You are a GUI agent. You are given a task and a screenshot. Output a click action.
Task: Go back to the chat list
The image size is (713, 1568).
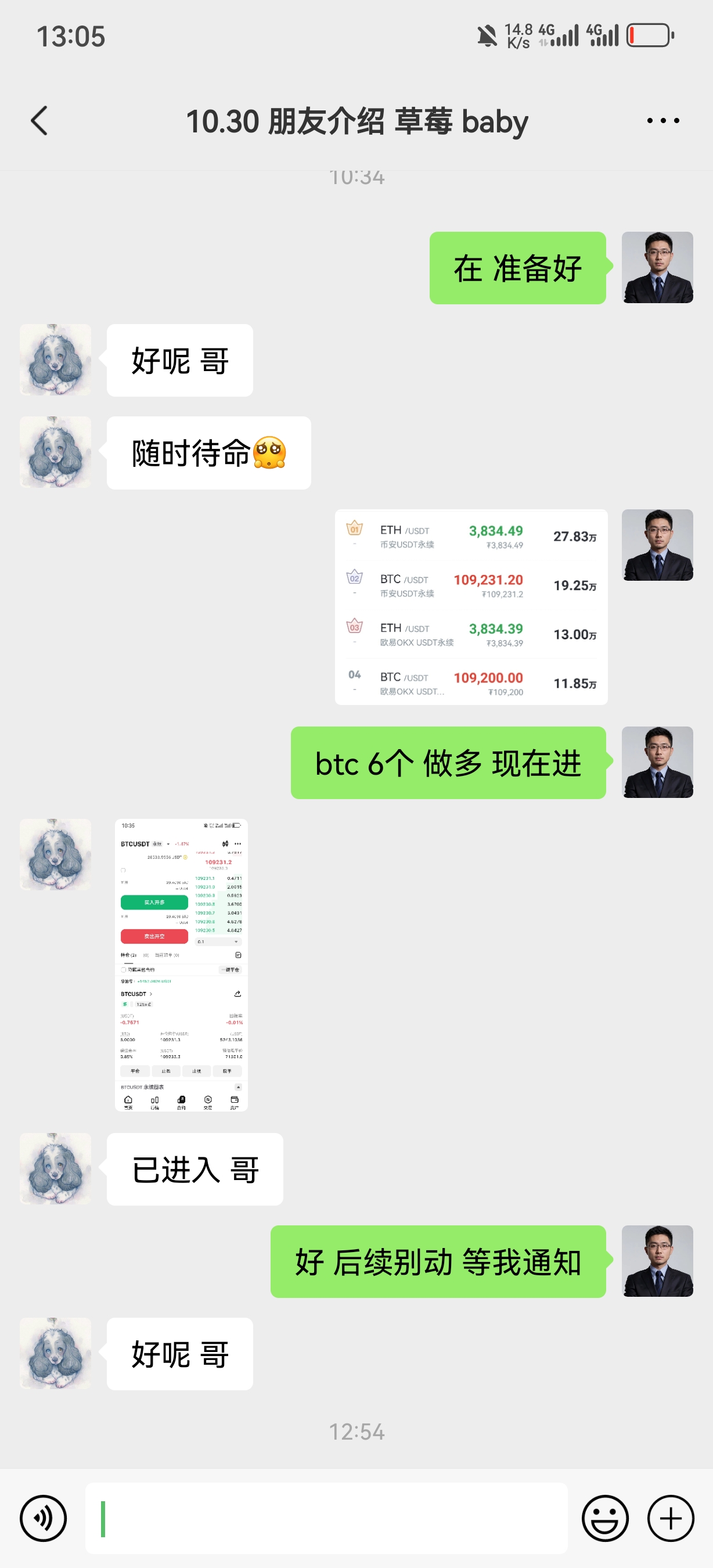click(x=39, y=121)
